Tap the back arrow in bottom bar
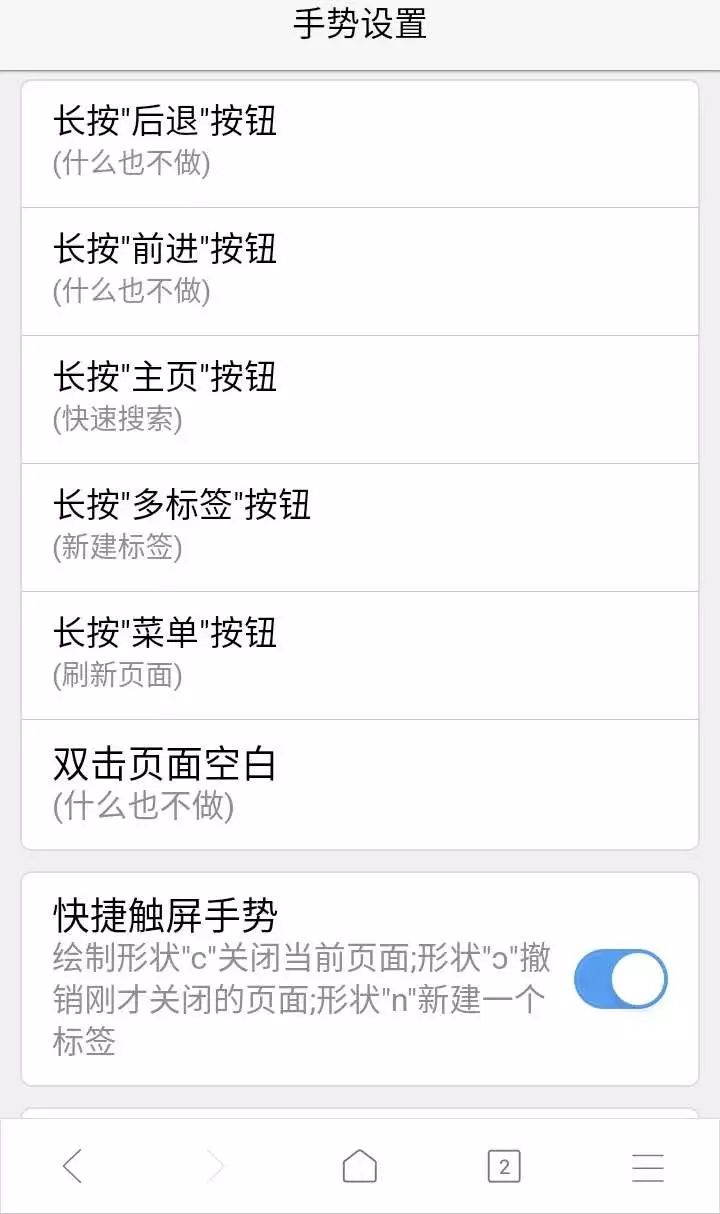 [x=72, y=1166]
